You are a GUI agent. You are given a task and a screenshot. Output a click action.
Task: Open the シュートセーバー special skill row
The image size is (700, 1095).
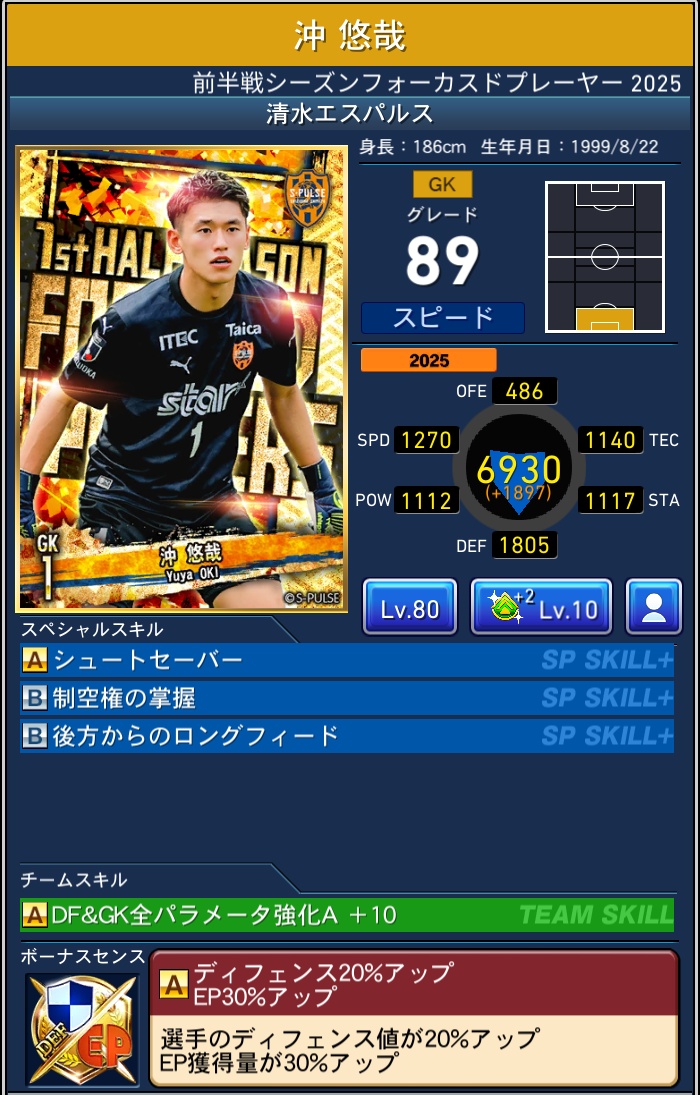click(347, 660)
